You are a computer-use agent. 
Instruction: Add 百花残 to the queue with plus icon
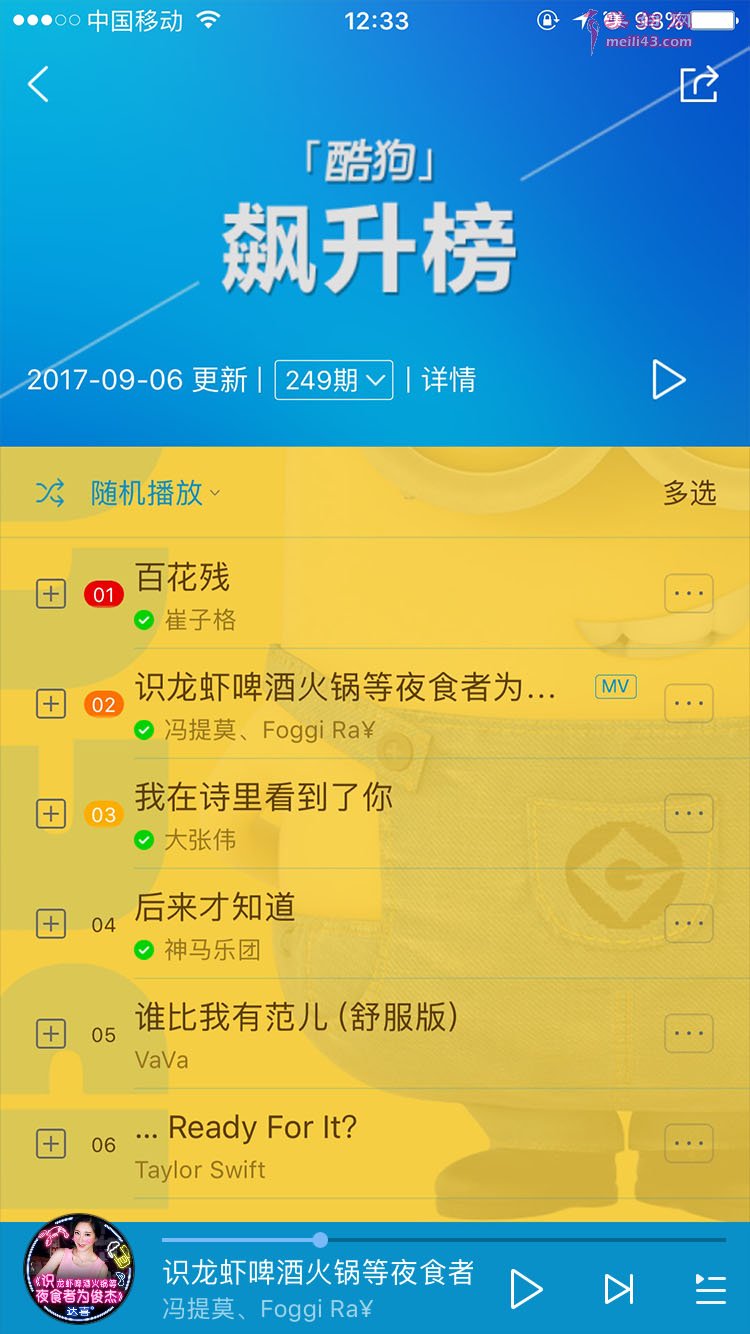[51, 594]
